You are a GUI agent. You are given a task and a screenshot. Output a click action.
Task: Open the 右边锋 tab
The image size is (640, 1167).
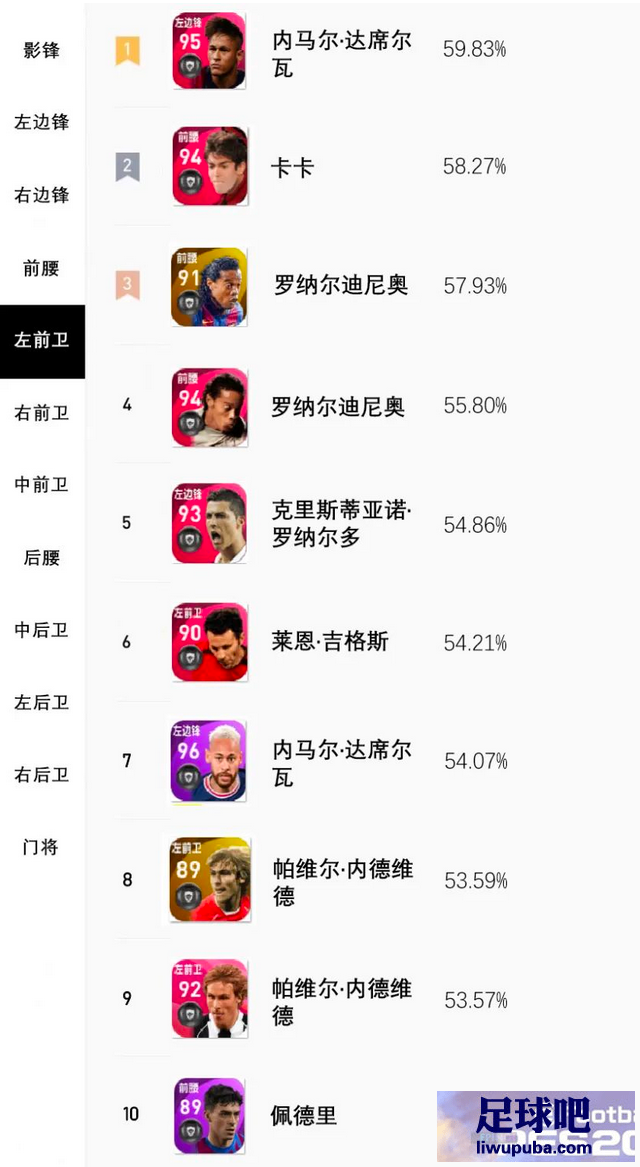point(42,195)
